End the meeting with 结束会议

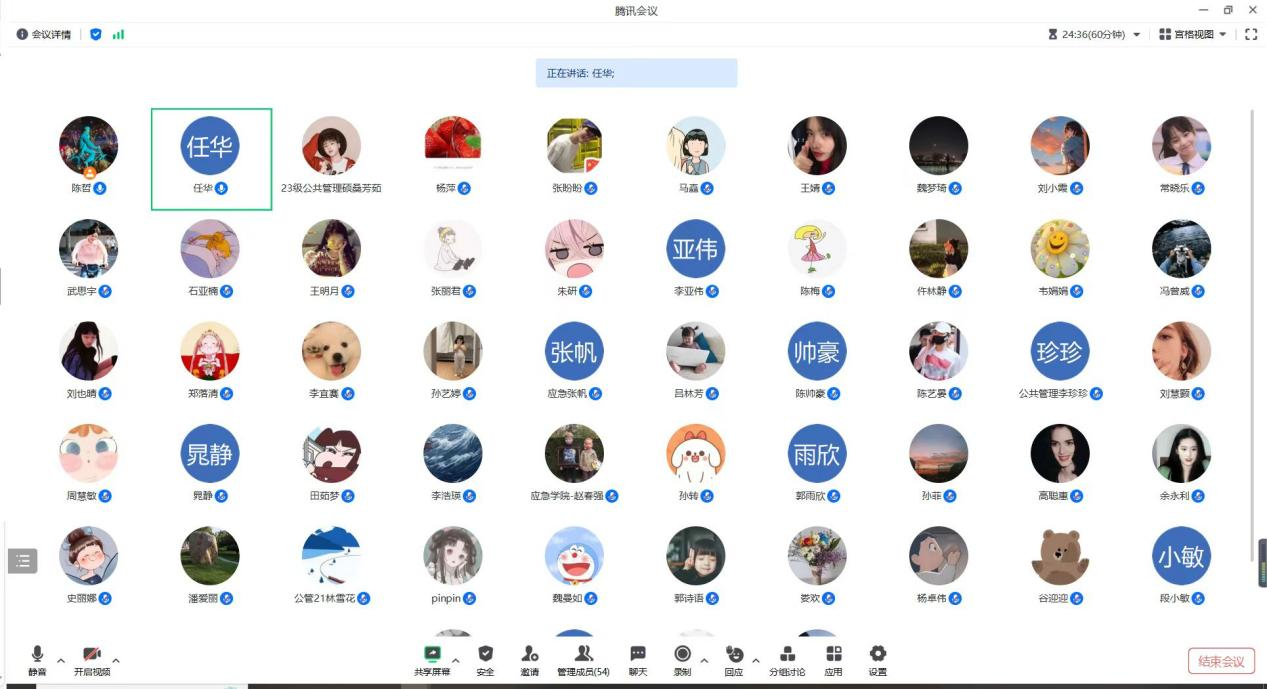click(x=1221, y=661)
